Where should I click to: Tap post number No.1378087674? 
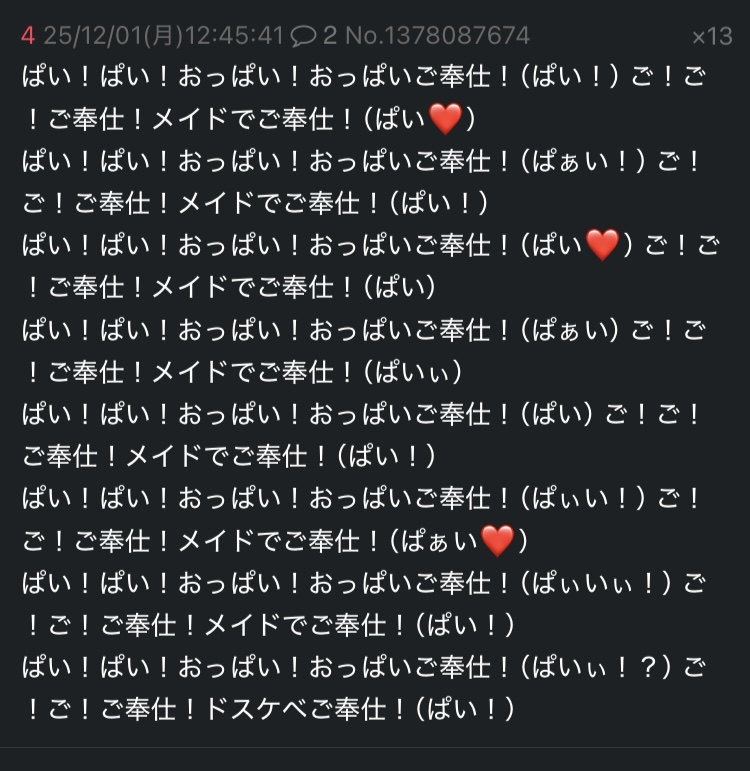click(436, 37)
